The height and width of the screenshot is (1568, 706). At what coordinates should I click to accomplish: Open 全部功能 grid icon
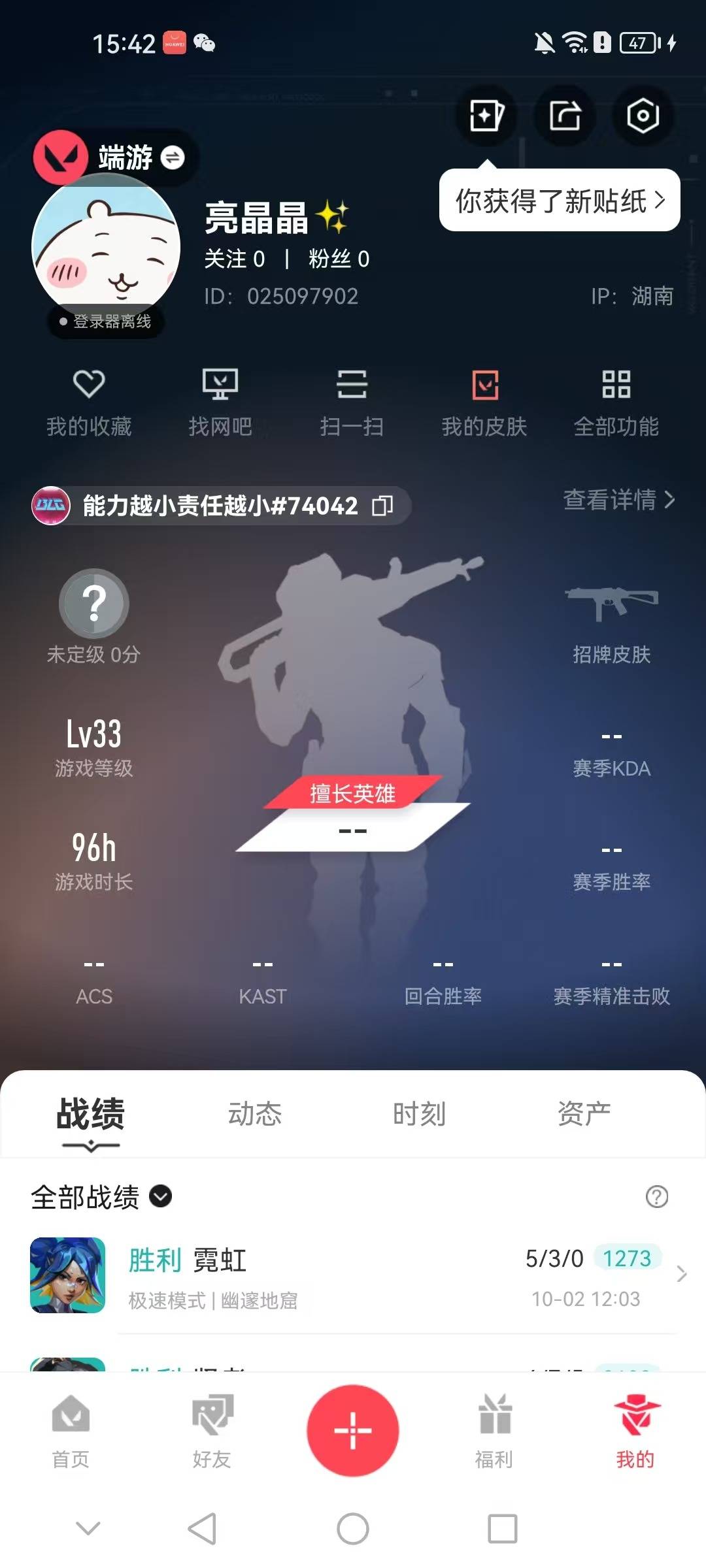coord(616,399)
